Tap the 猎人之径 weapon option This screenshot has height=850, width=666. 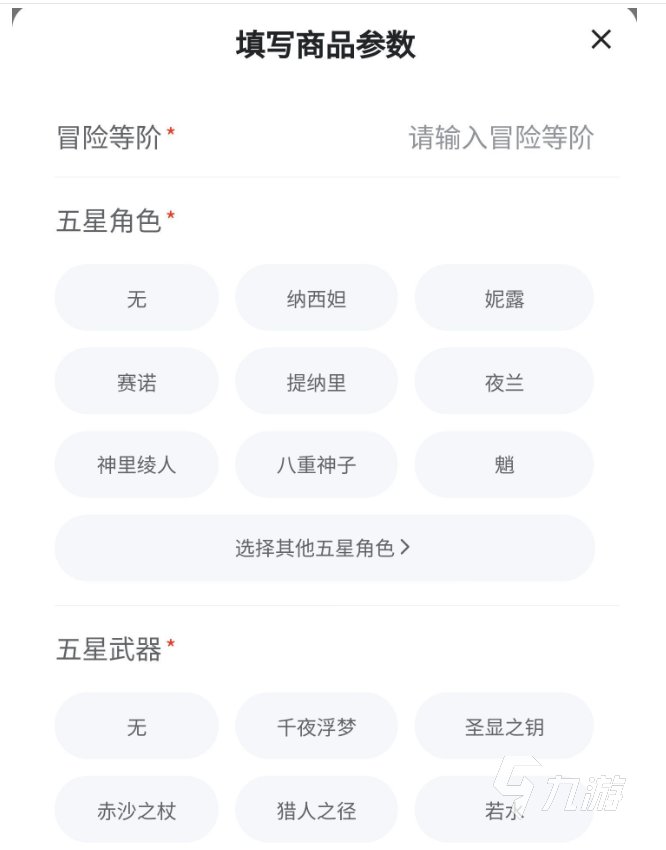point(316,810)
